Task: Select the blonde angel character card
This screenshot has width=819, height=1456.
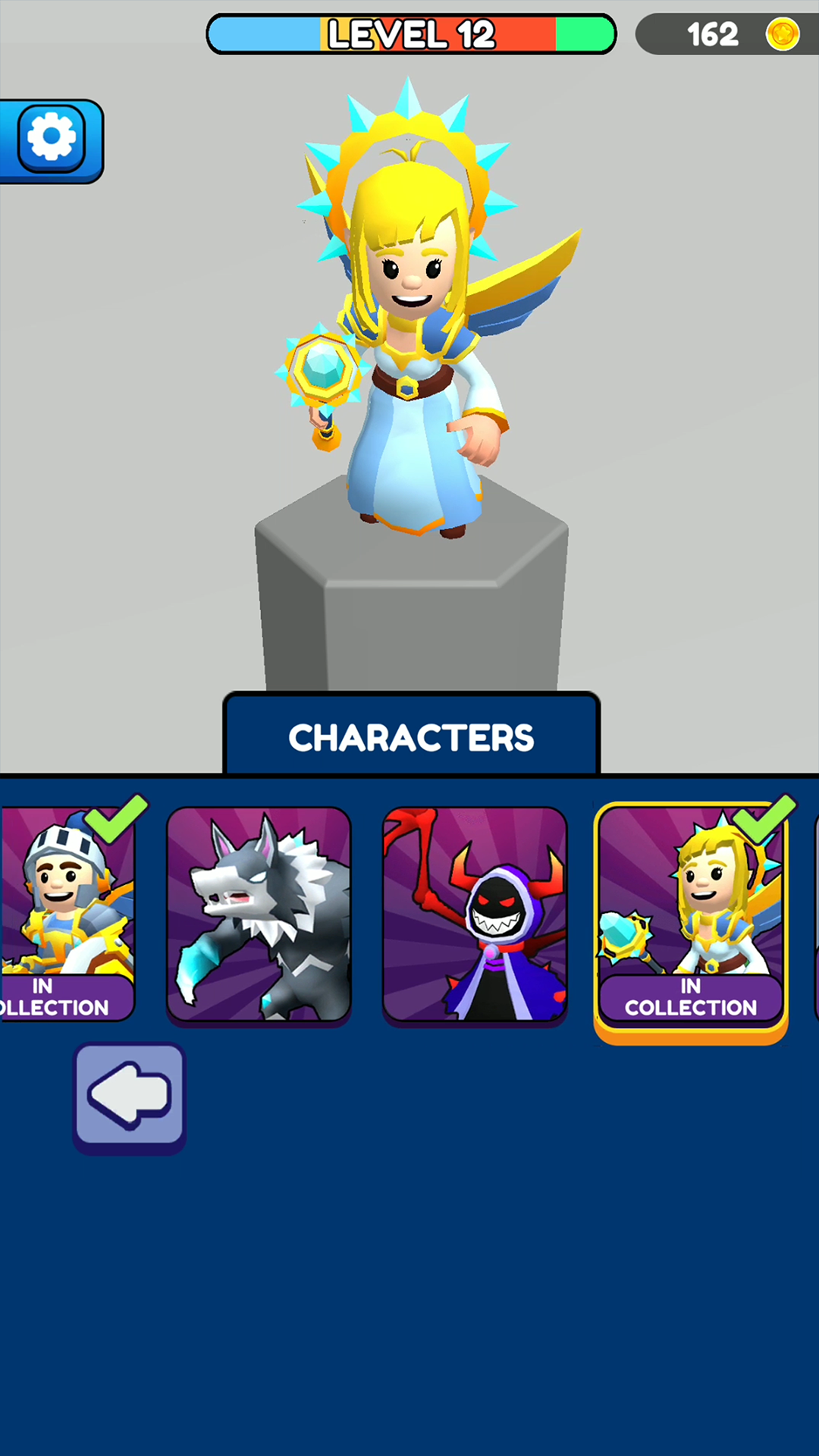Action: [691, 915]
